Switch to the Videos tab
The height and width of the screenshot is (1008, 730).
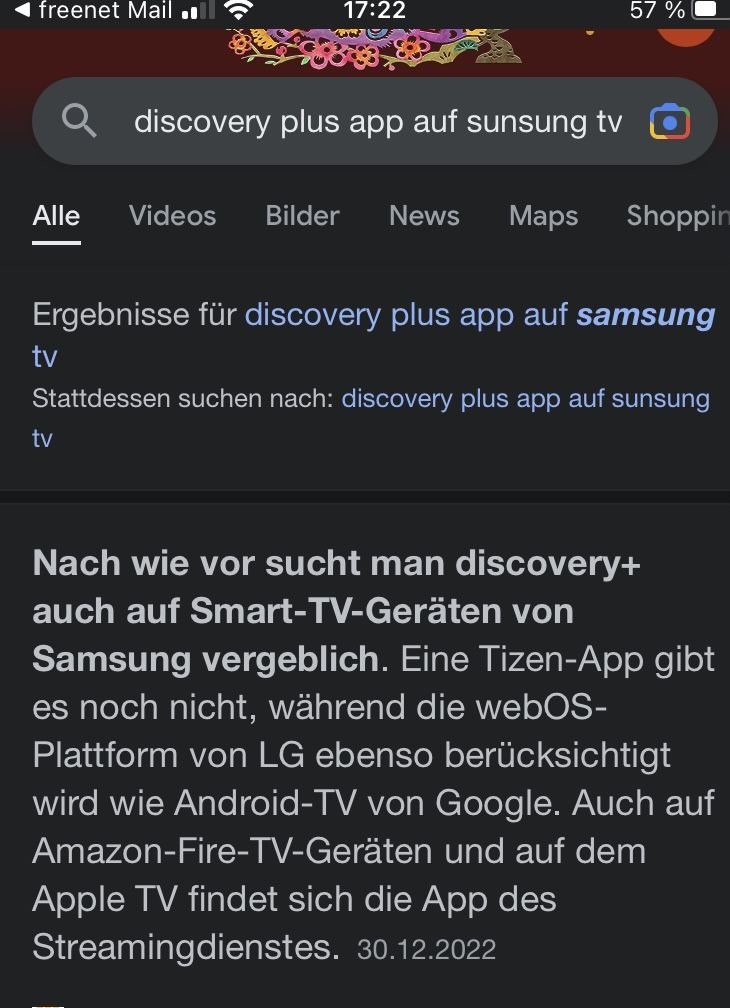click(172, 215)
